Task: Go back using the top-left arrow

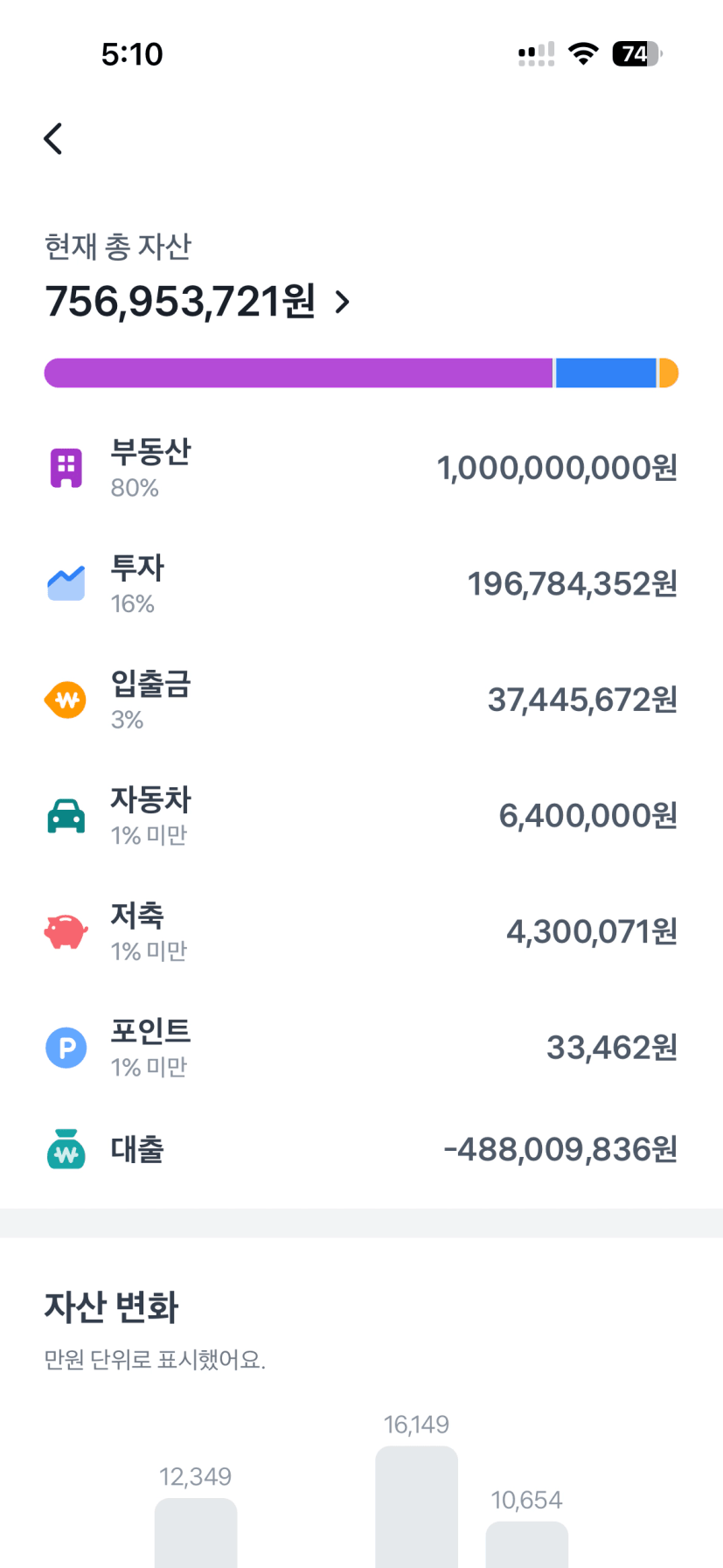Action: (53, 138)
